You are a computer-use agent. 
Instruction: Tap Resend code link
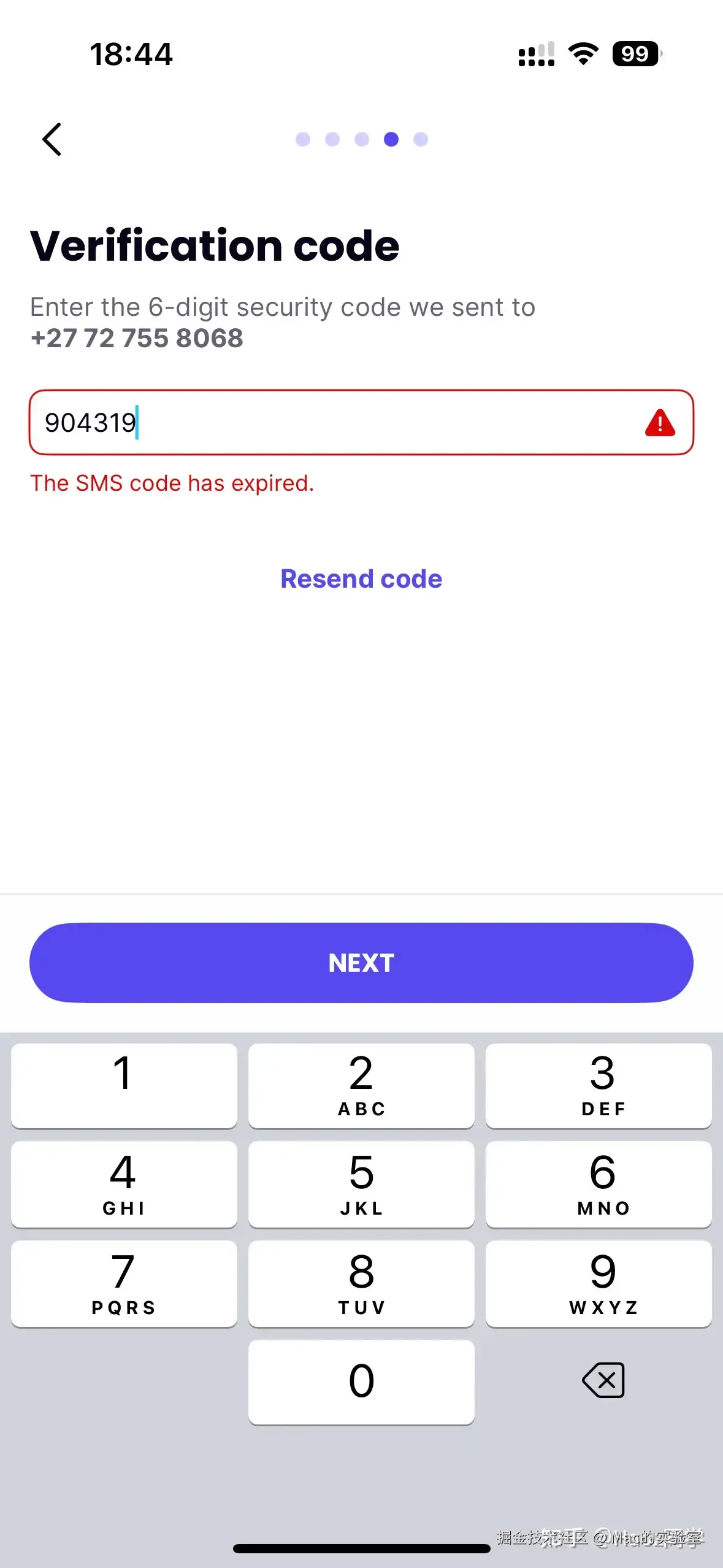coord(361,578)
